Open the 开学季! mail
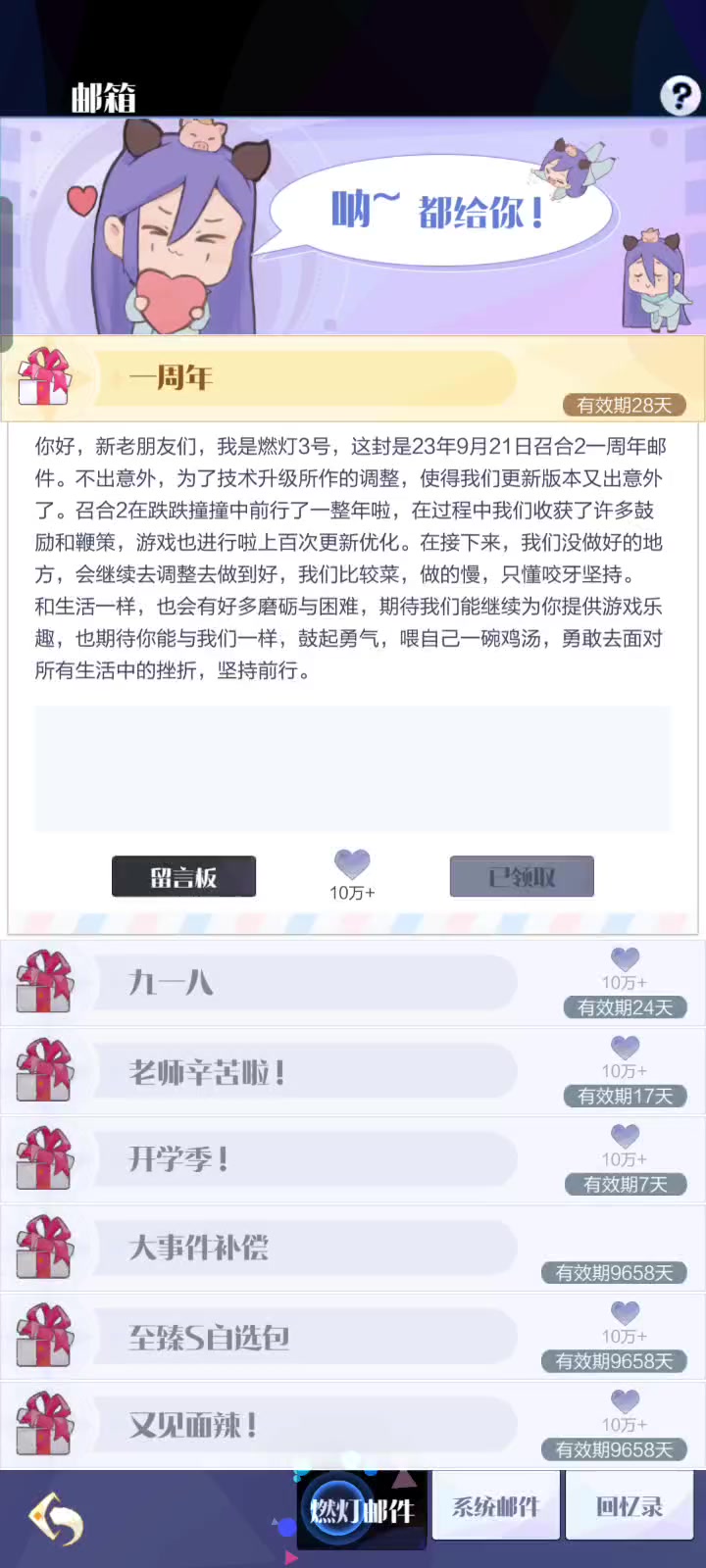 pos(353,1159)
